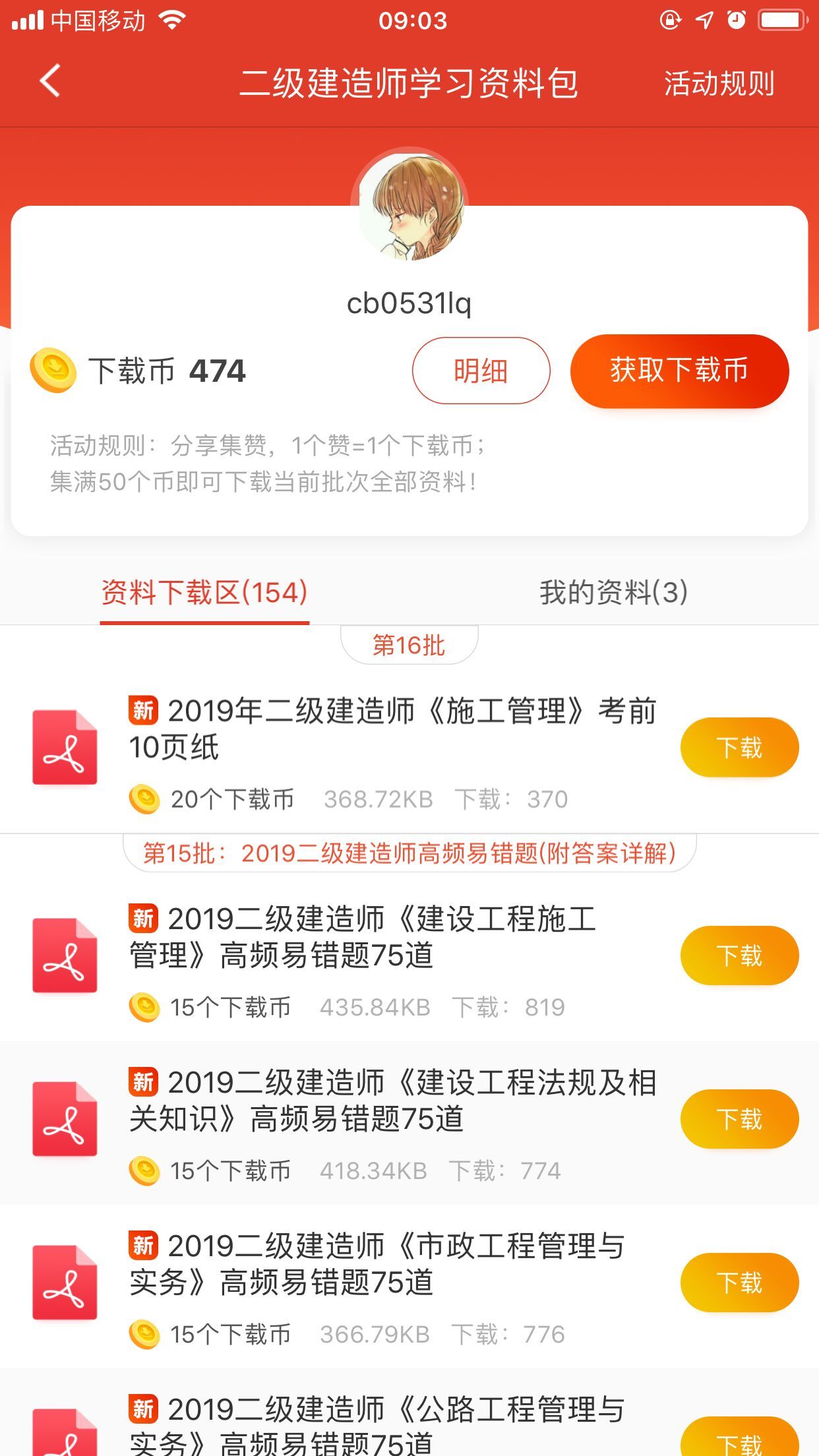Image resolution: width=819 pixels, height=1456 pixels.
Task: Tap 明细 to view coin details
Action: pos(481,371)
